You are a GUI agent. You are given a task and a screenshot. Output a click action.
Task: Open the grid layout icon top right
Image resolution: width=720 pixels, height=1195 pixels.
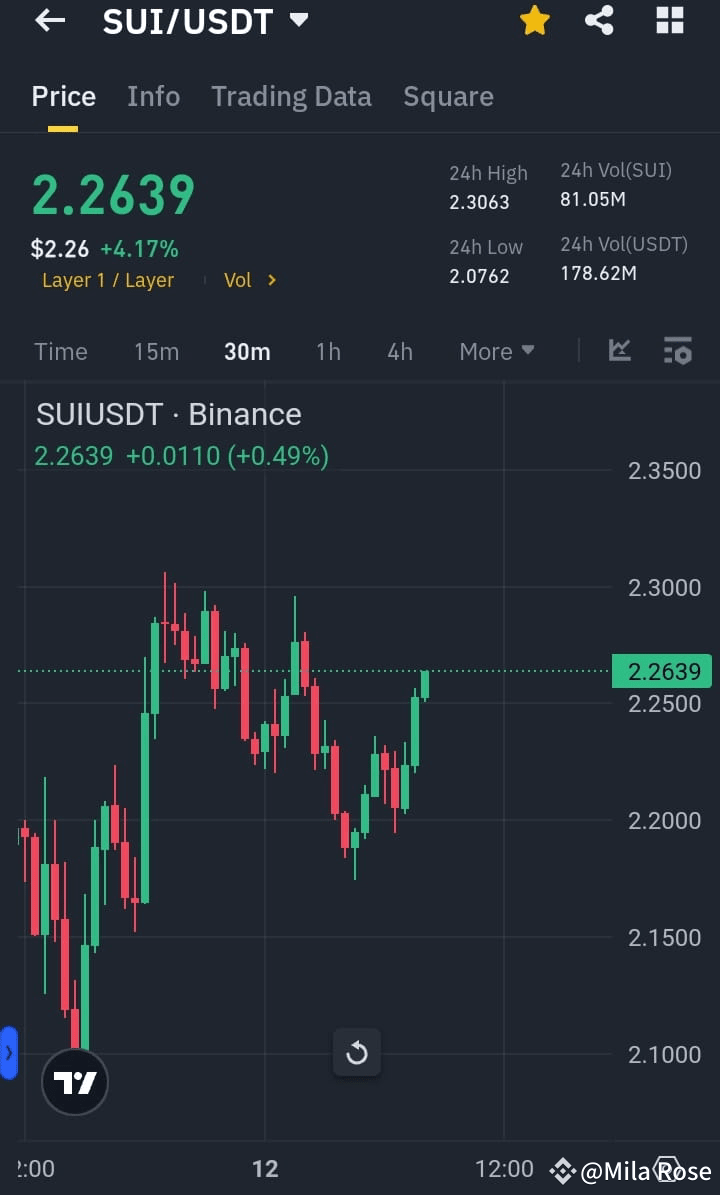click(669, 20)
